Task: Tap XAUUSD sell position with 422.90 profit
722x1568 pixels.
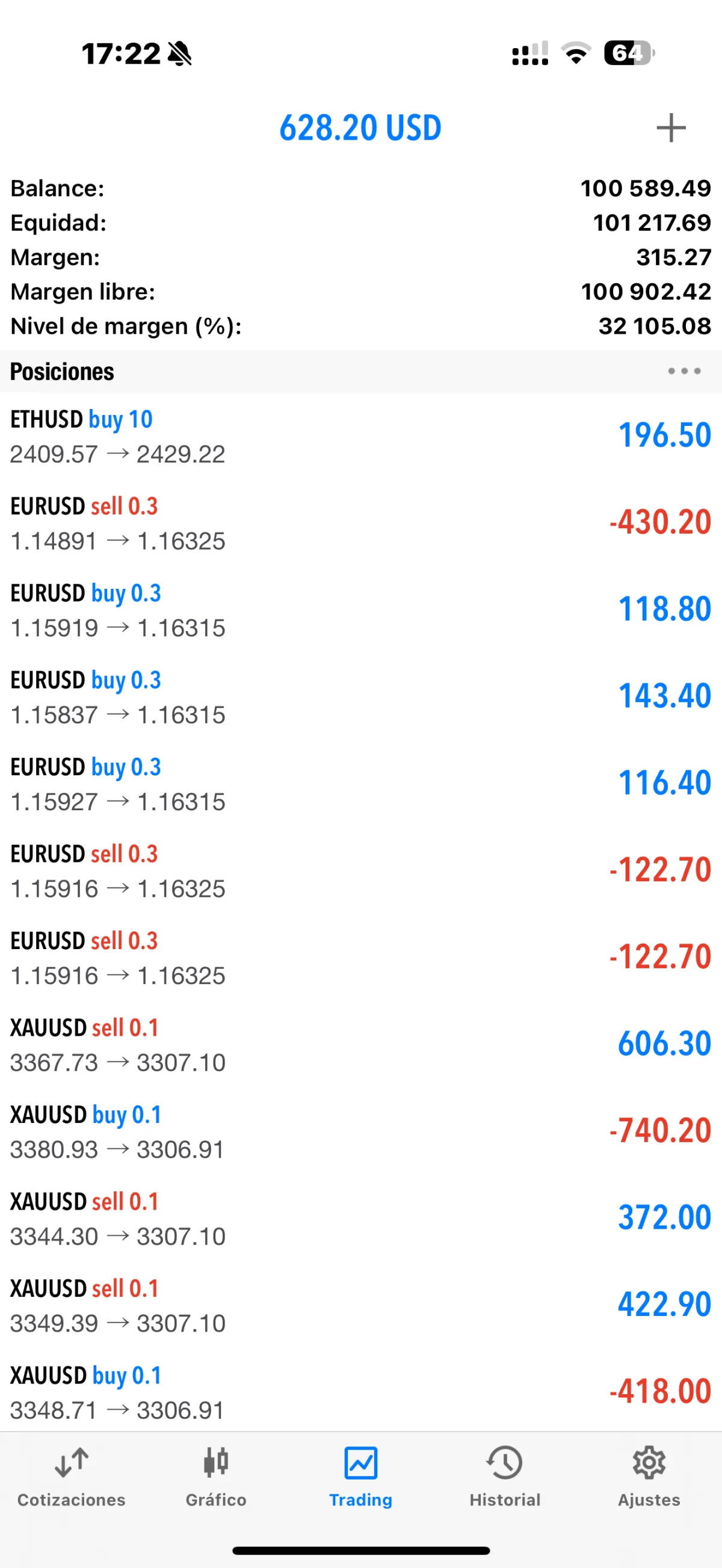Action: coord(360,1306)
